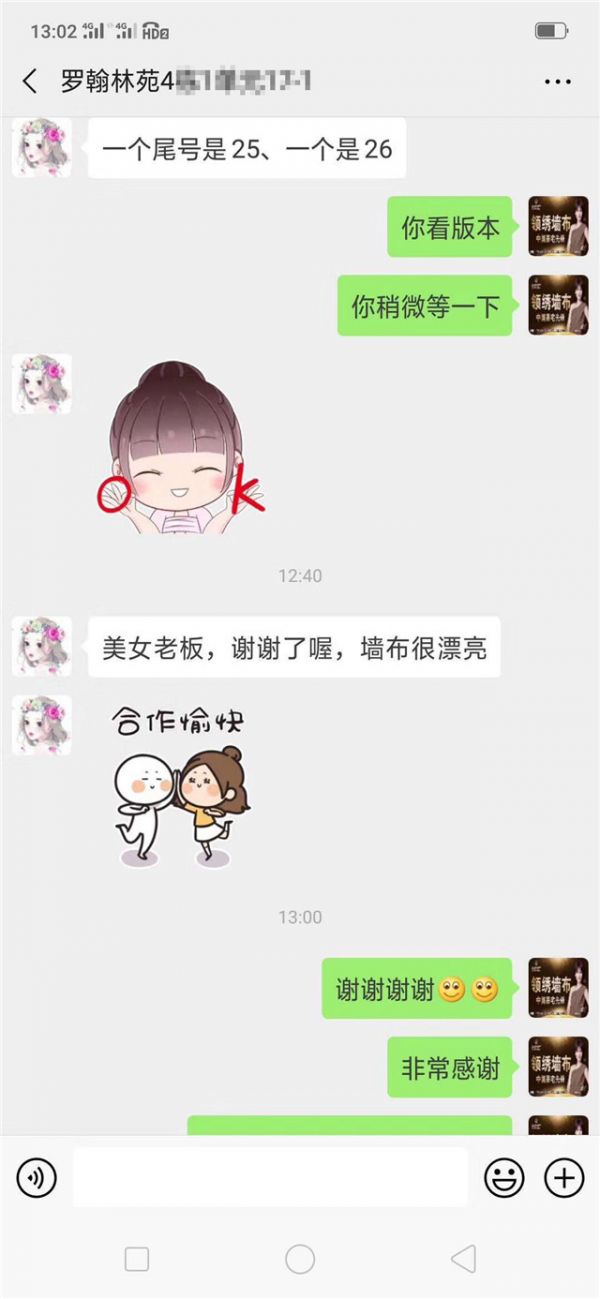Open the emoji picker
This screenshot has width=600, height=1299.
(504, 1178)
